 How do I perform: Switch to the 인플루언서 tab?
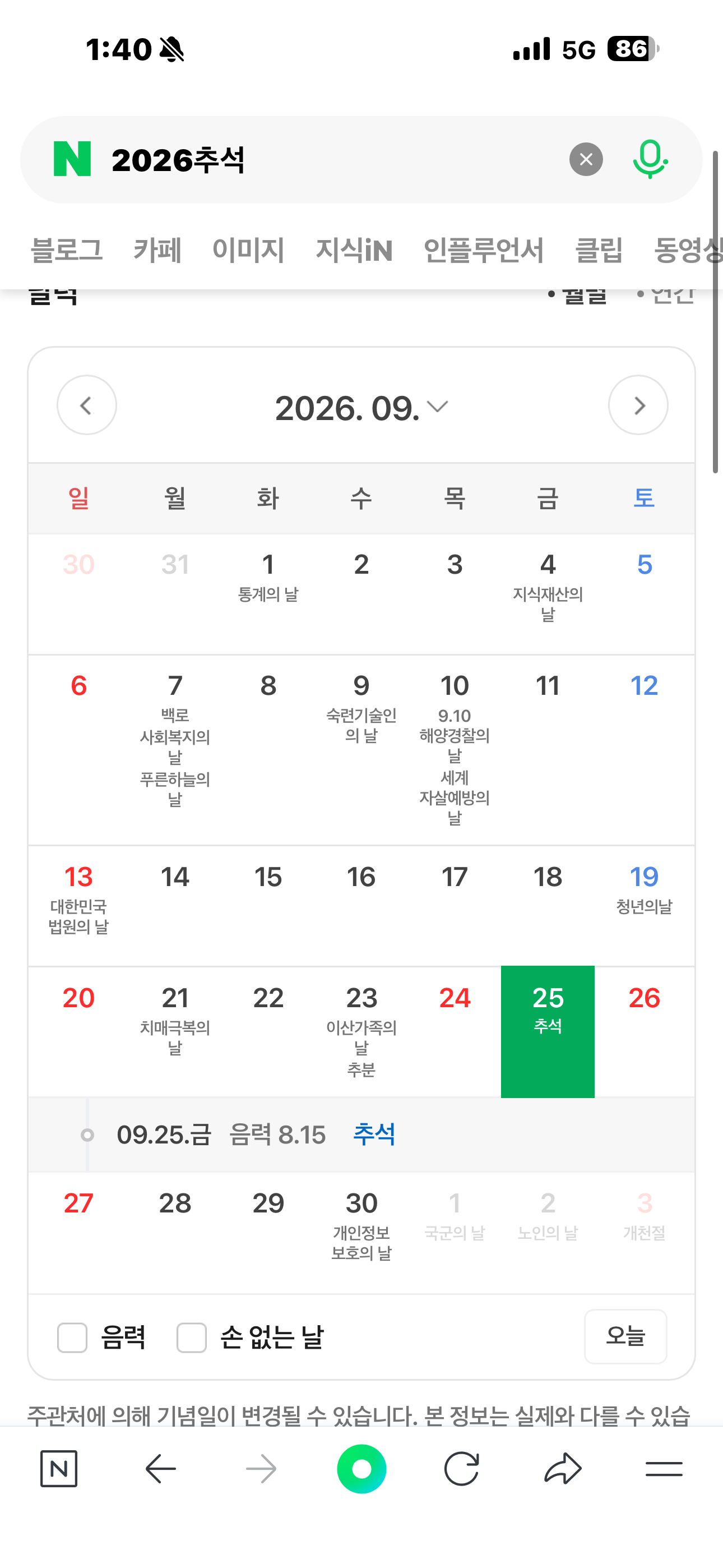(483, 250)
